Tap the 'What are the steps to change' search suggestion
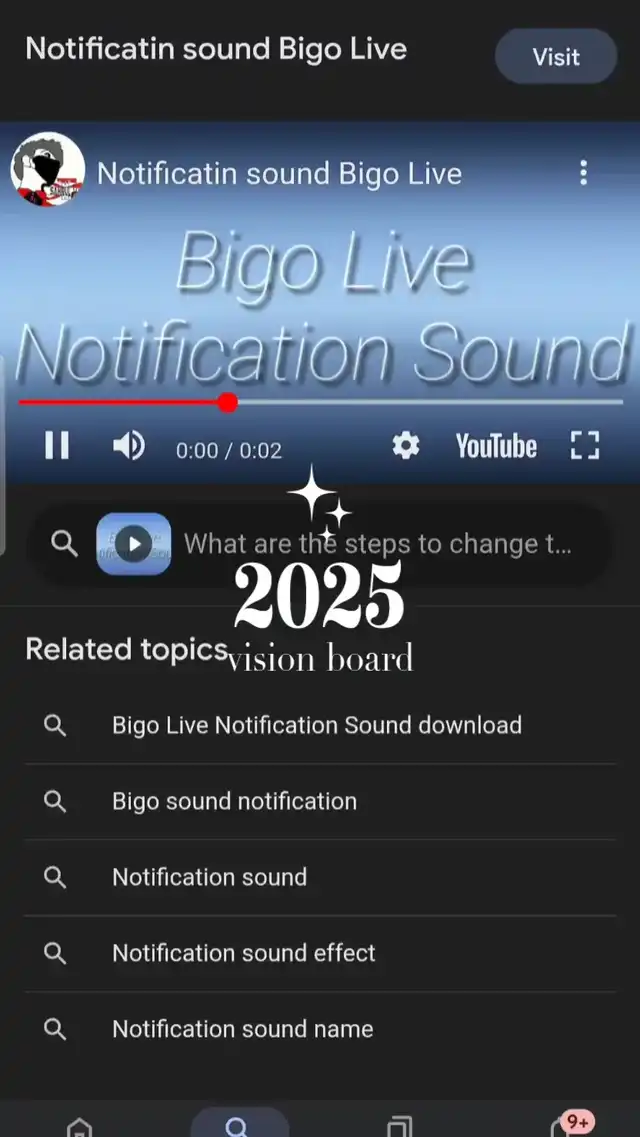This screenshot has height=1137, width=640. pos(319,544)
